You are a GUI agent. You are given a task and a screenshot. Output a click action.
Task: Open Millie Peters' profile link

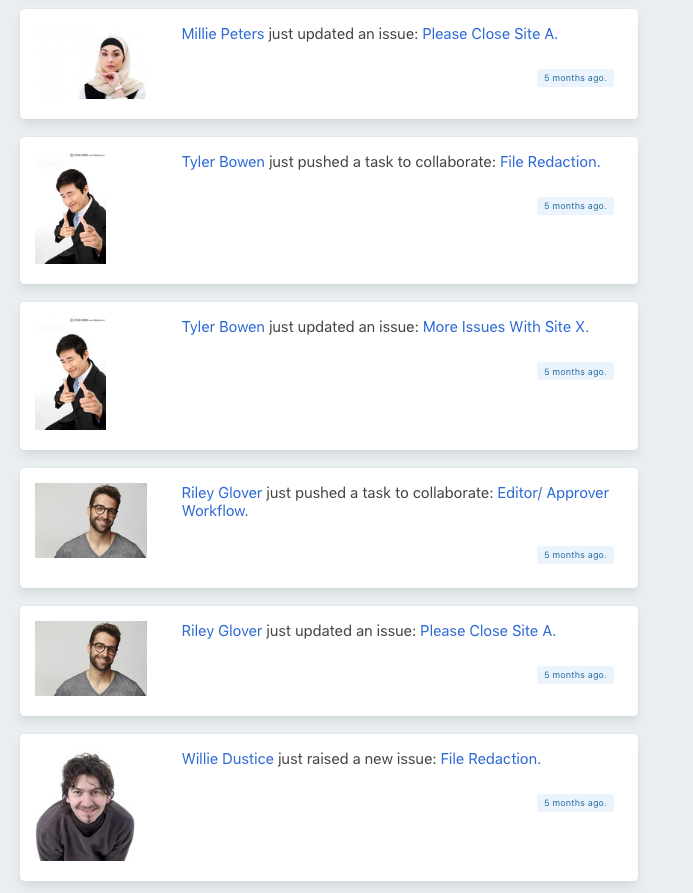click(223, 34)
